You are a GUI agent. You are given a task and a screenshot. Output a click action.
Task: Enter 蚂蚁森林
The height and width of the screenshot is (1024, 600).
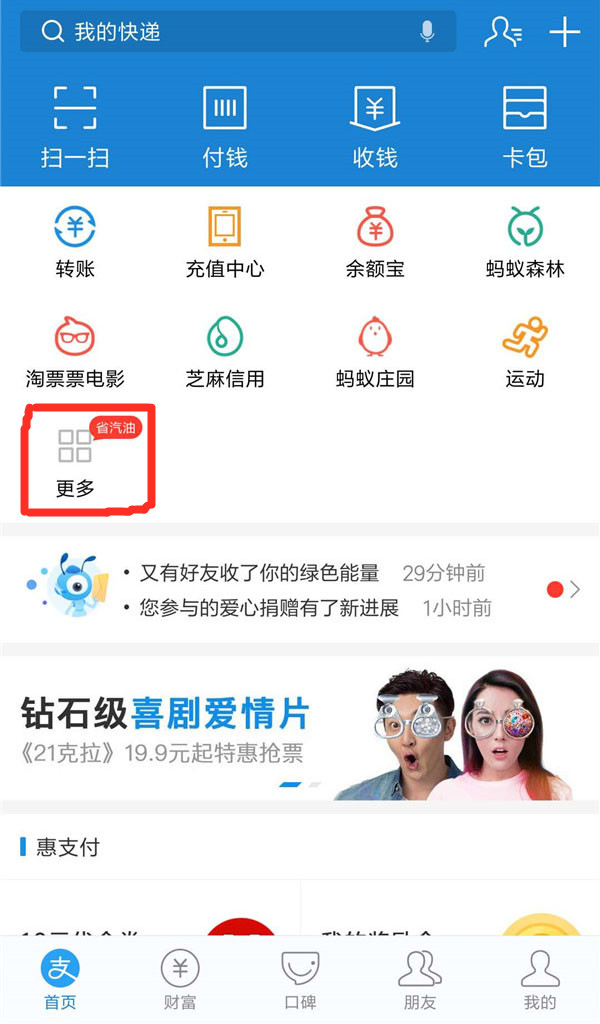(525, 241)
